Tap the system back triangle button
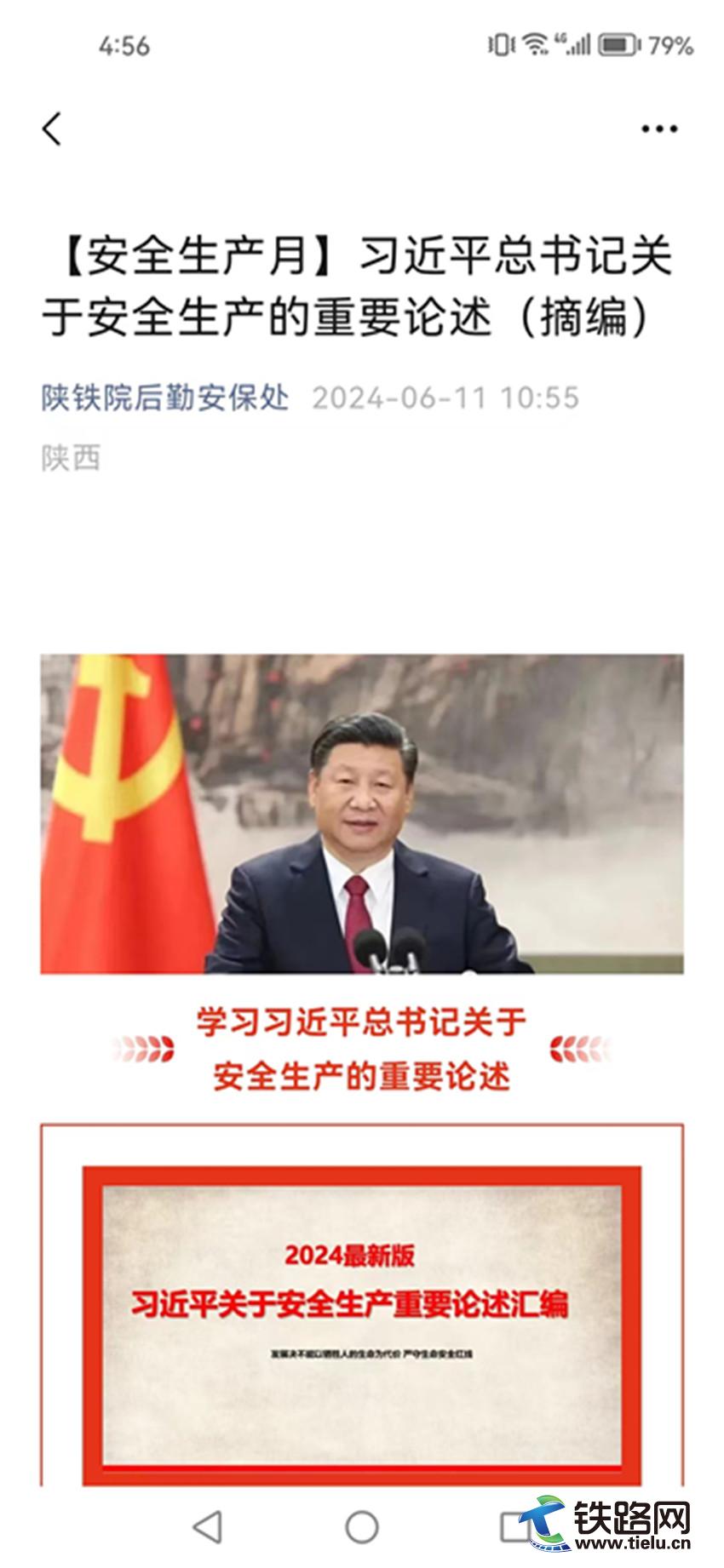Viewport: 724px width, 1568px height. [207, 1526]
